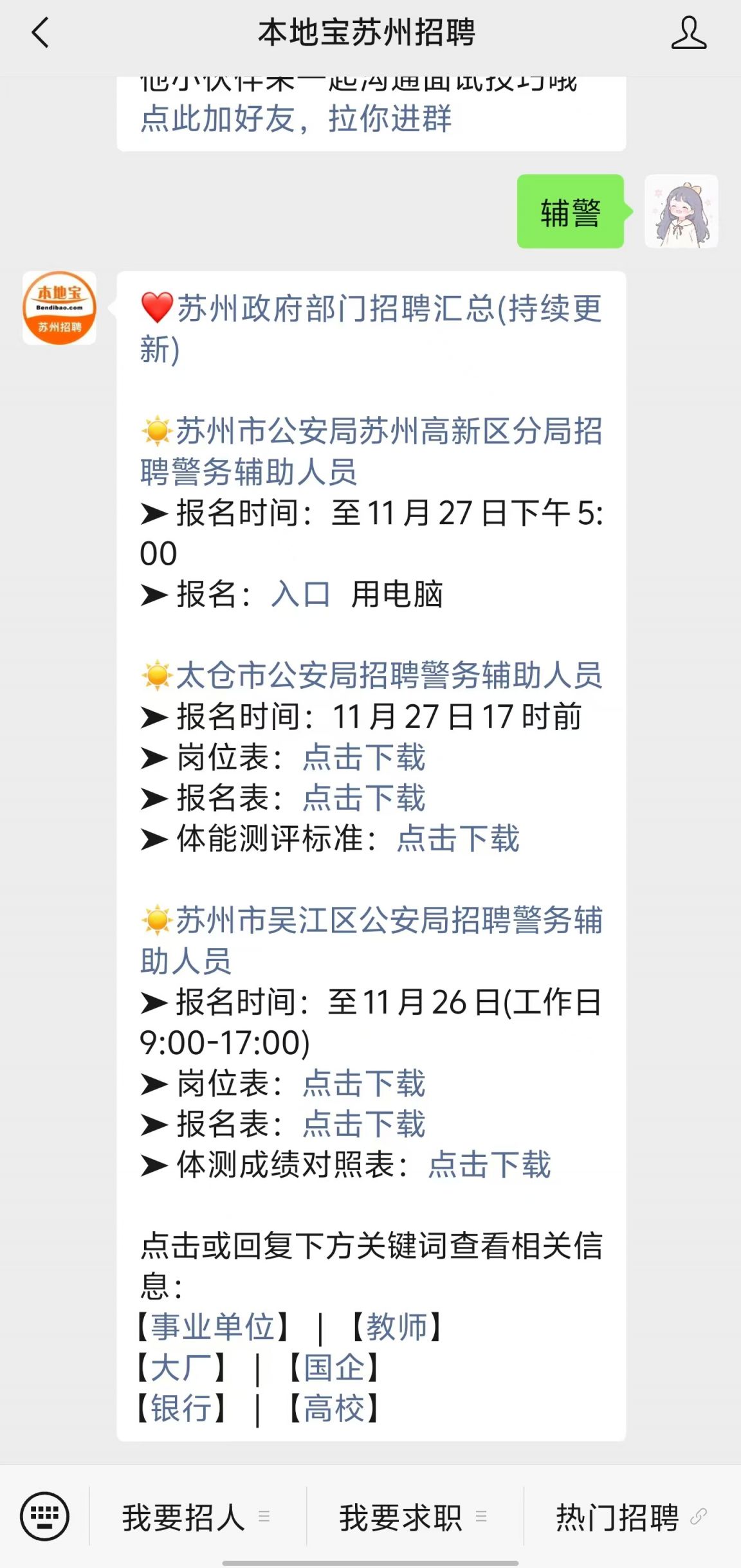Open 苏州高新区分局招聘警务辅助人员 link
The image size is (741, 1568).
point(371,451)
